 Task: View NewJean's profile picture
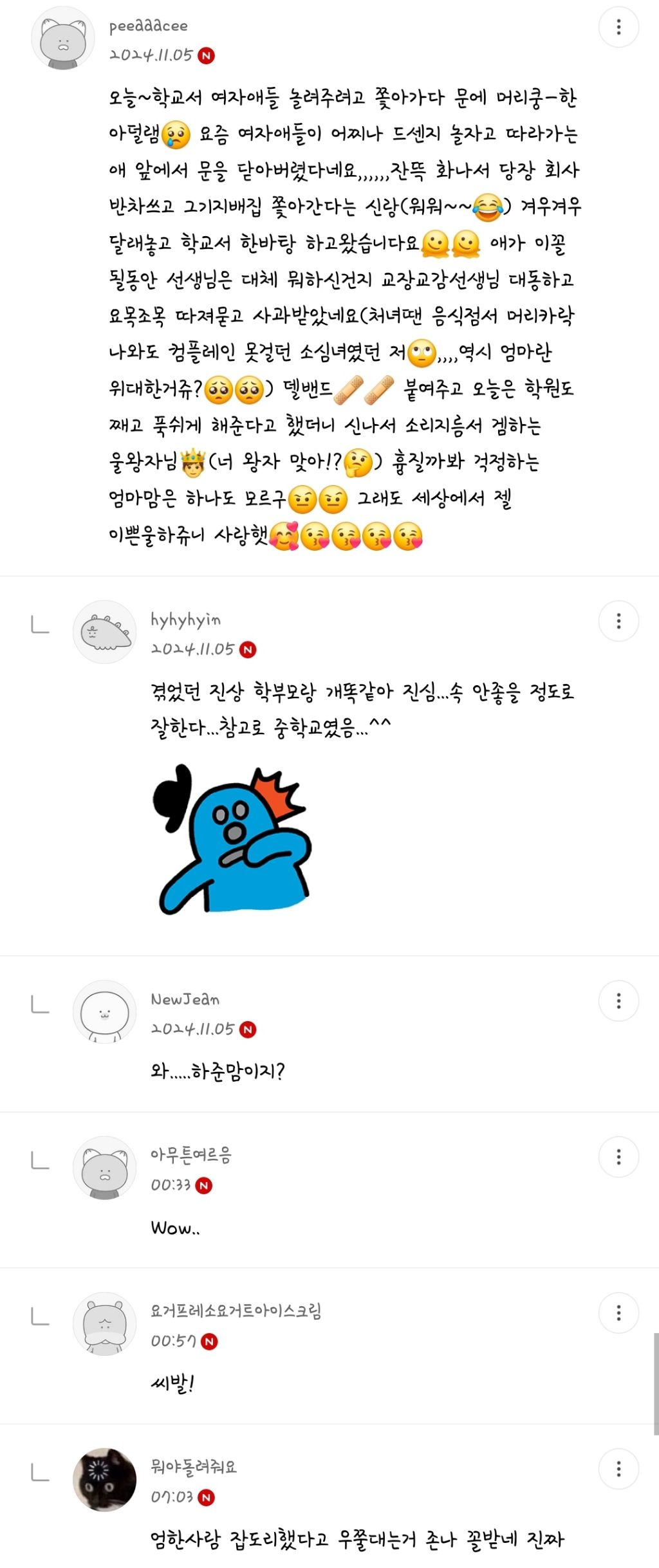pos(104,1011)
